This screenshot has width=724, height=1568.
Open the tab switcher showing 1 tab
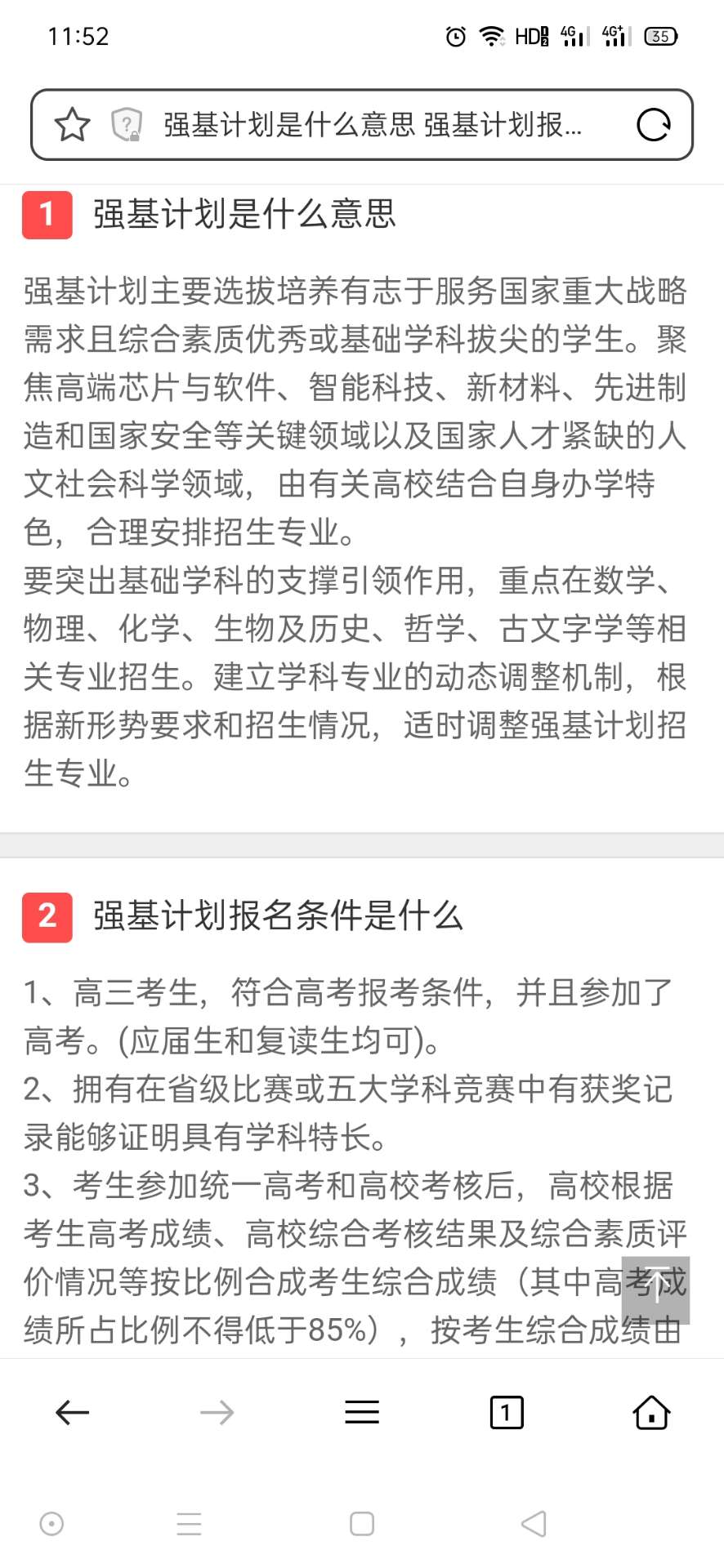507,1412
